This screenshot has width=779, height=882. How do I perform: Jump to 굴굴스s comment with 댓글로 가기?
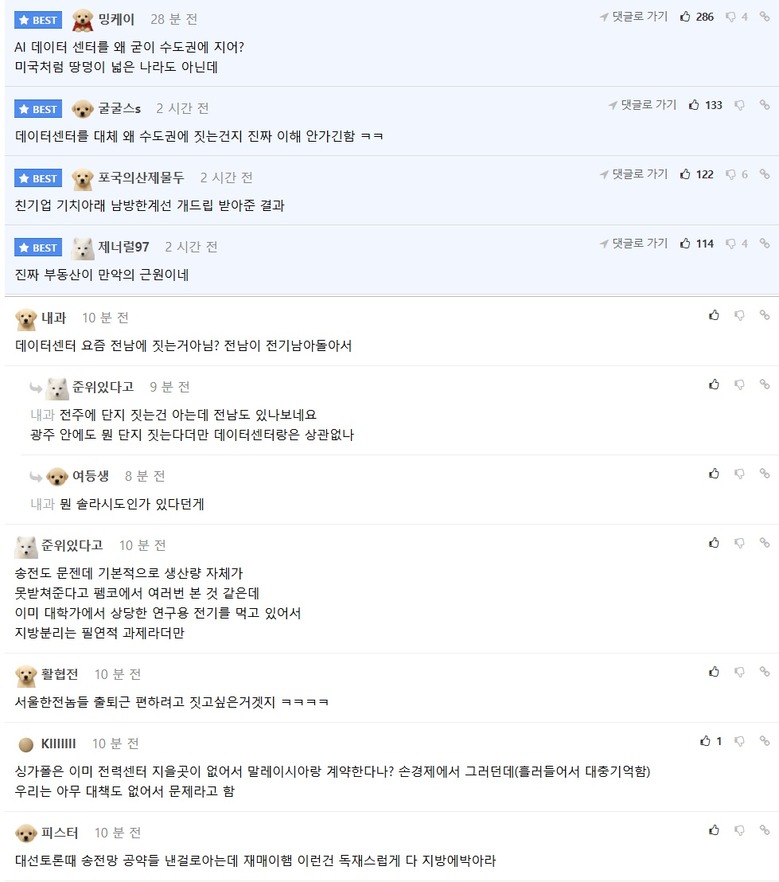[x=641, y=105]
